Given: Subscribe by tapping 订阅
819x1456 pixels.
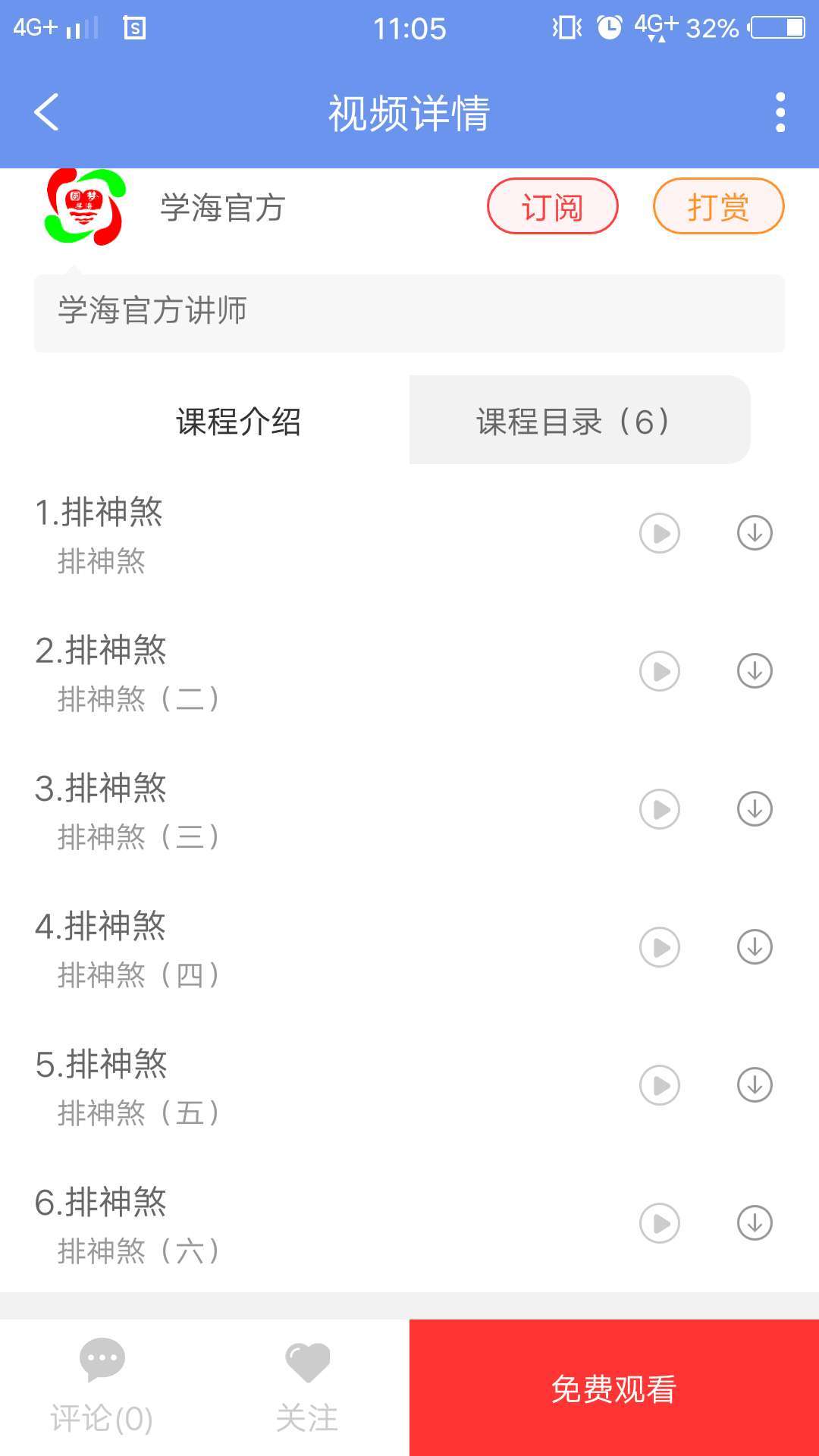Looking at the screenshot, I should [x=552, y=206].
